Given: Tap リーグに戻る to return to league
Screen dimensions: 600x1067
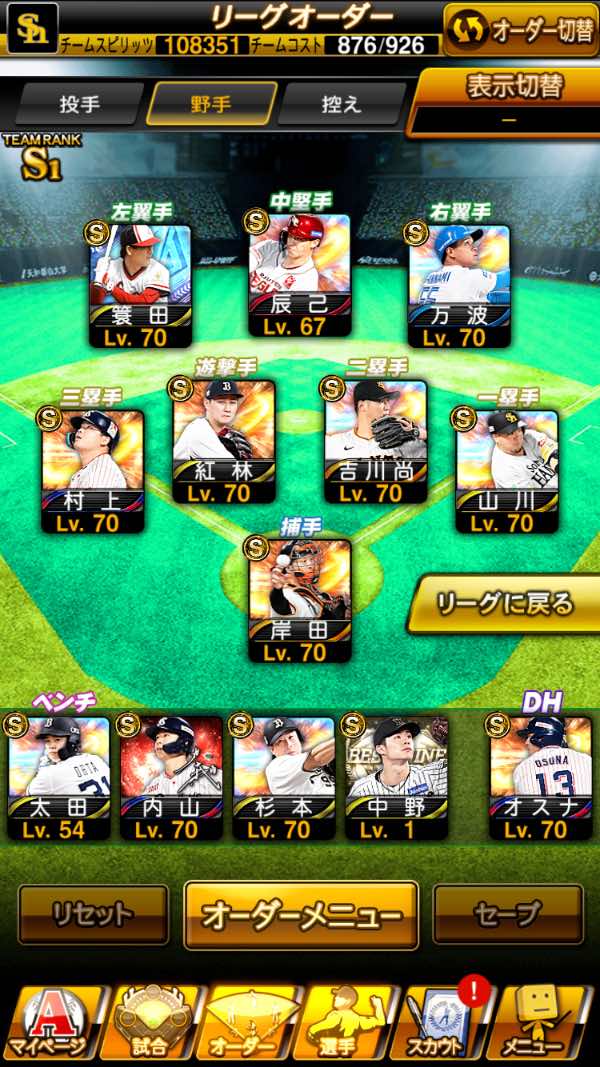Looking at the screenshot, I should tap(504, 604).
